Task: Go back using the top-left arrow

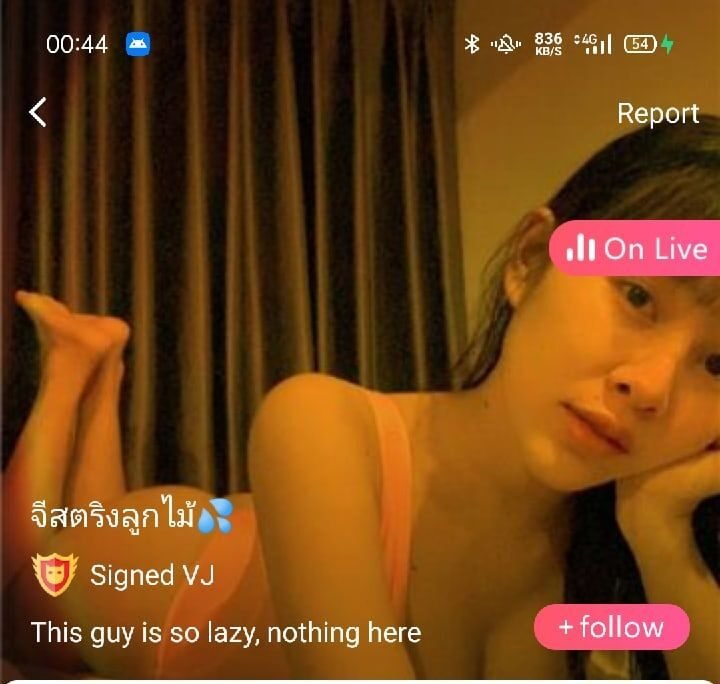Action: [x=38, y=112]
